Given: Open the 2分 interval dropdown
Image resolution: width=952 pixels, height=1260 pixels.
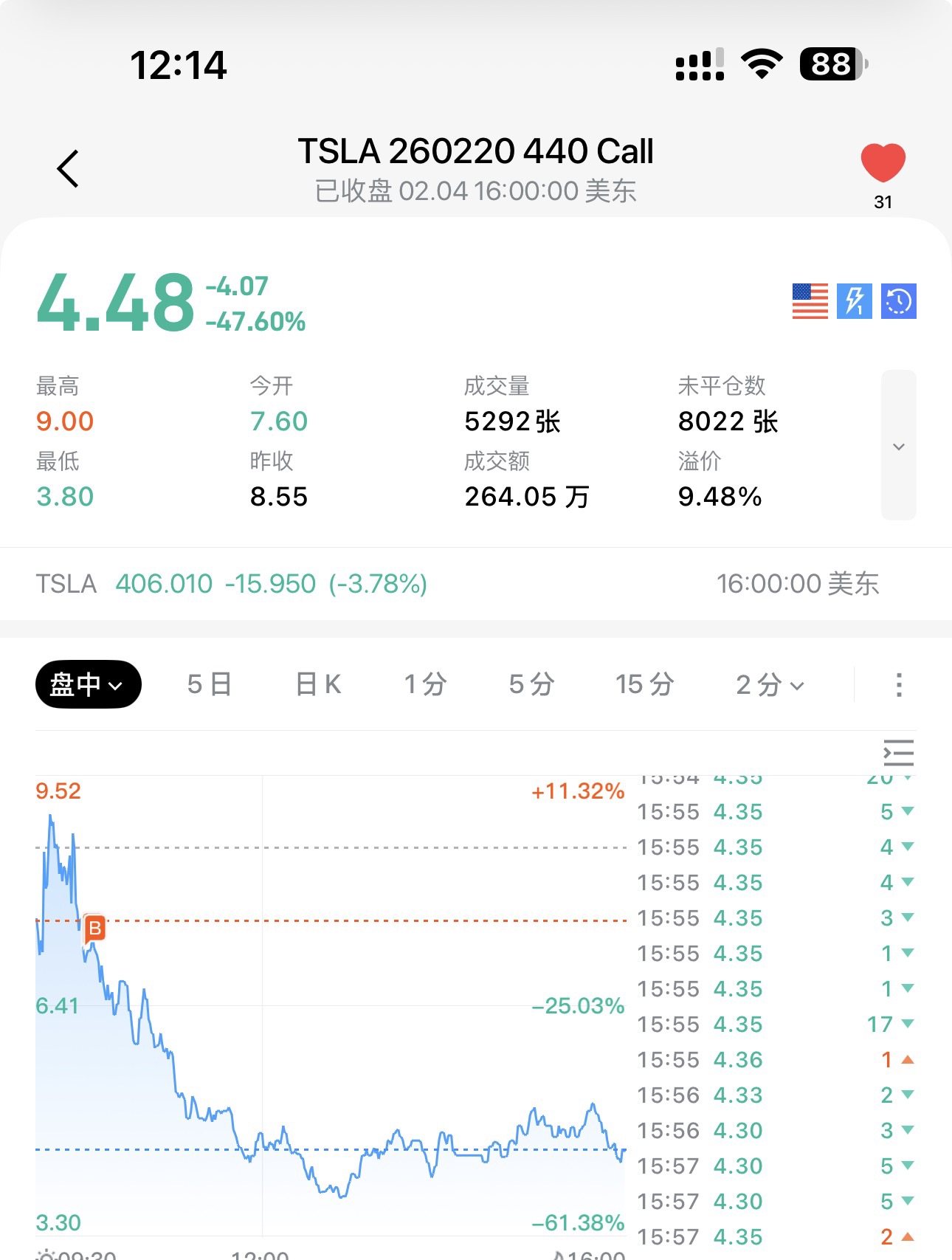Looking at the screenshot, I should point(770,685).
